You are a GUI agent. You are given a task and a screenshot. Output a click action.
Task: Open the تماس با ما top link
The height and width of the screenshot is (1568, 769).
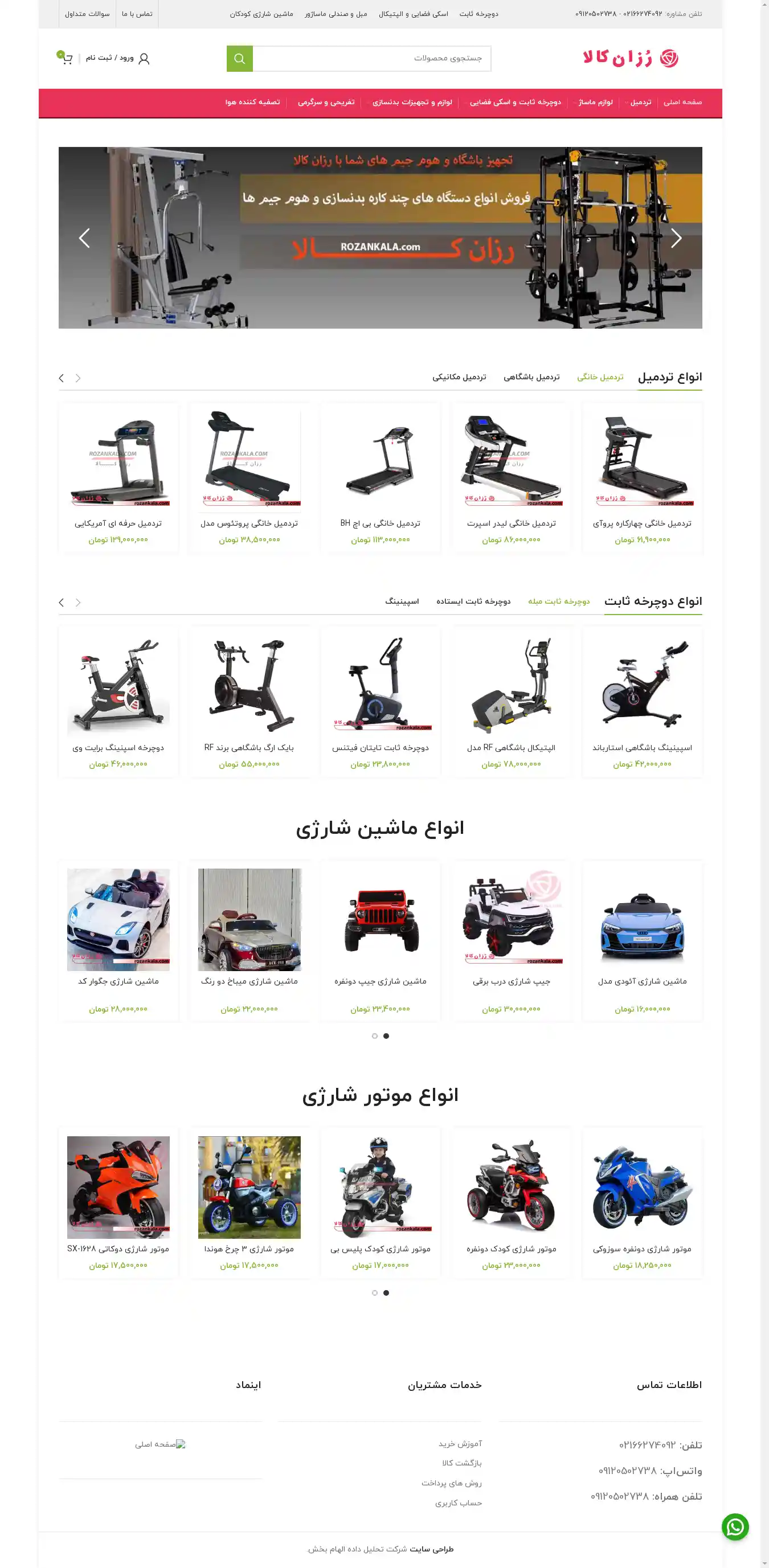click(x=137, y=14)
